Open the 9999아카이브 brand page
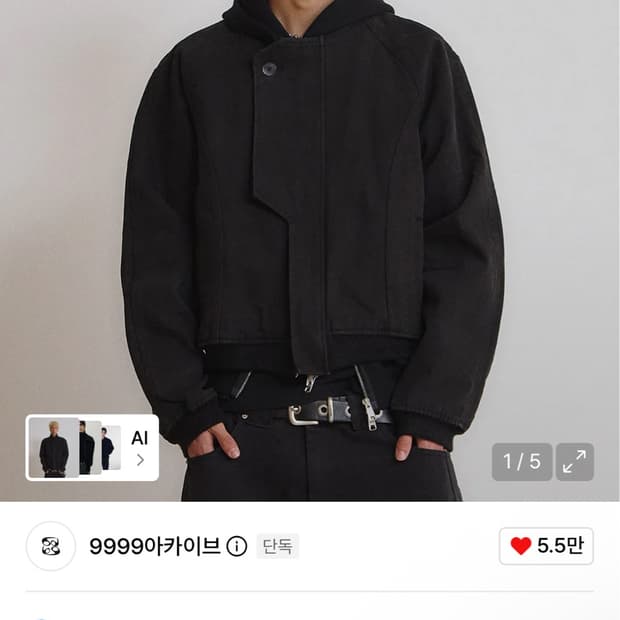The height and width of the screenshot is (620, 620). coord(154,546)
